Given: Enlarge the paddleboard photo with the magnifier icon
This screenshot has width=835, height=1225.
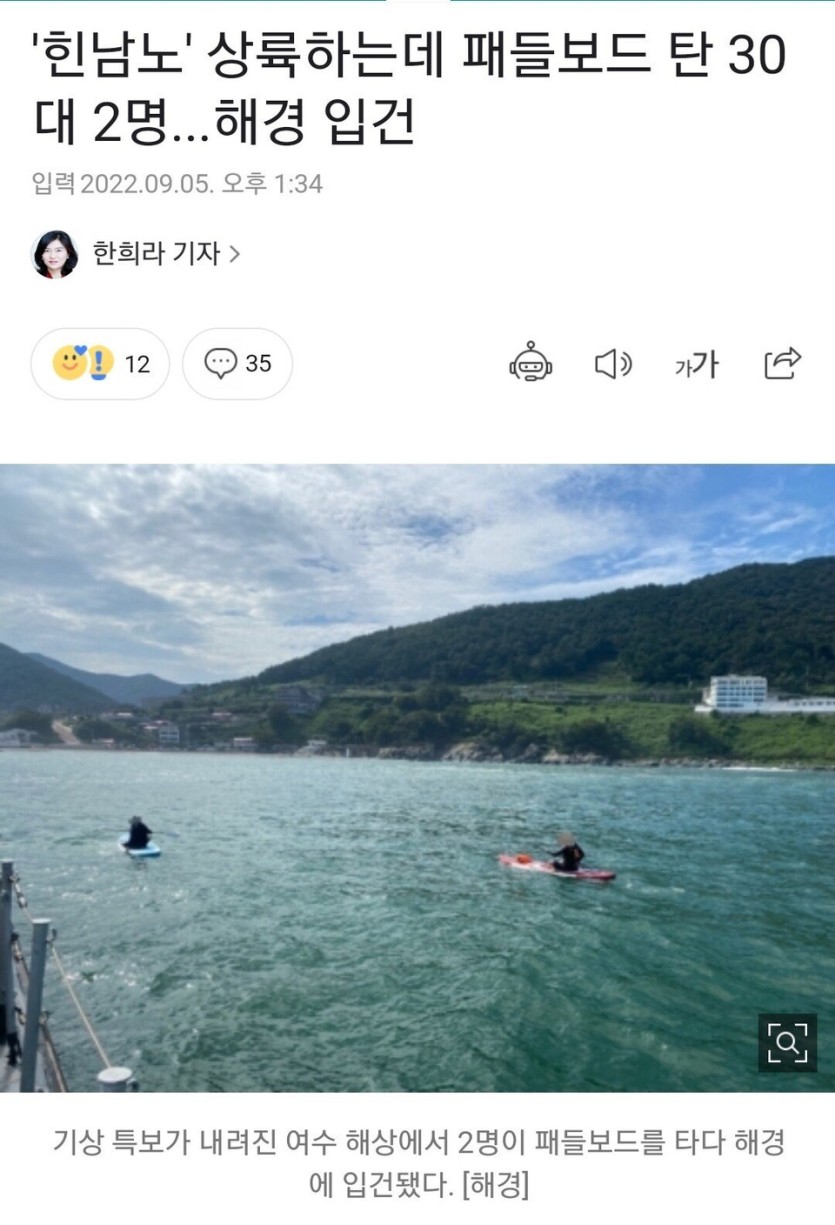Looking at the screenshot, I should 787,1043.
